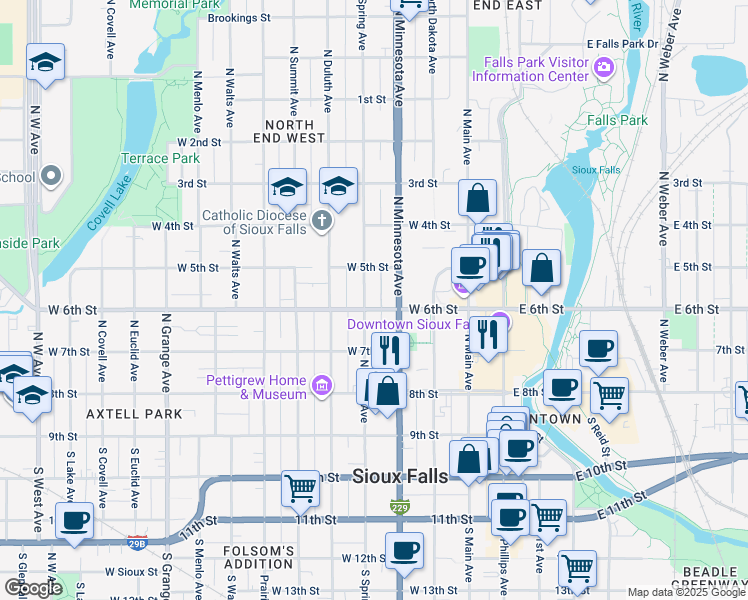Open the Falls Park Visitor Information Center pin
Screen dimensions: 748x600
[x=603, y=68]
